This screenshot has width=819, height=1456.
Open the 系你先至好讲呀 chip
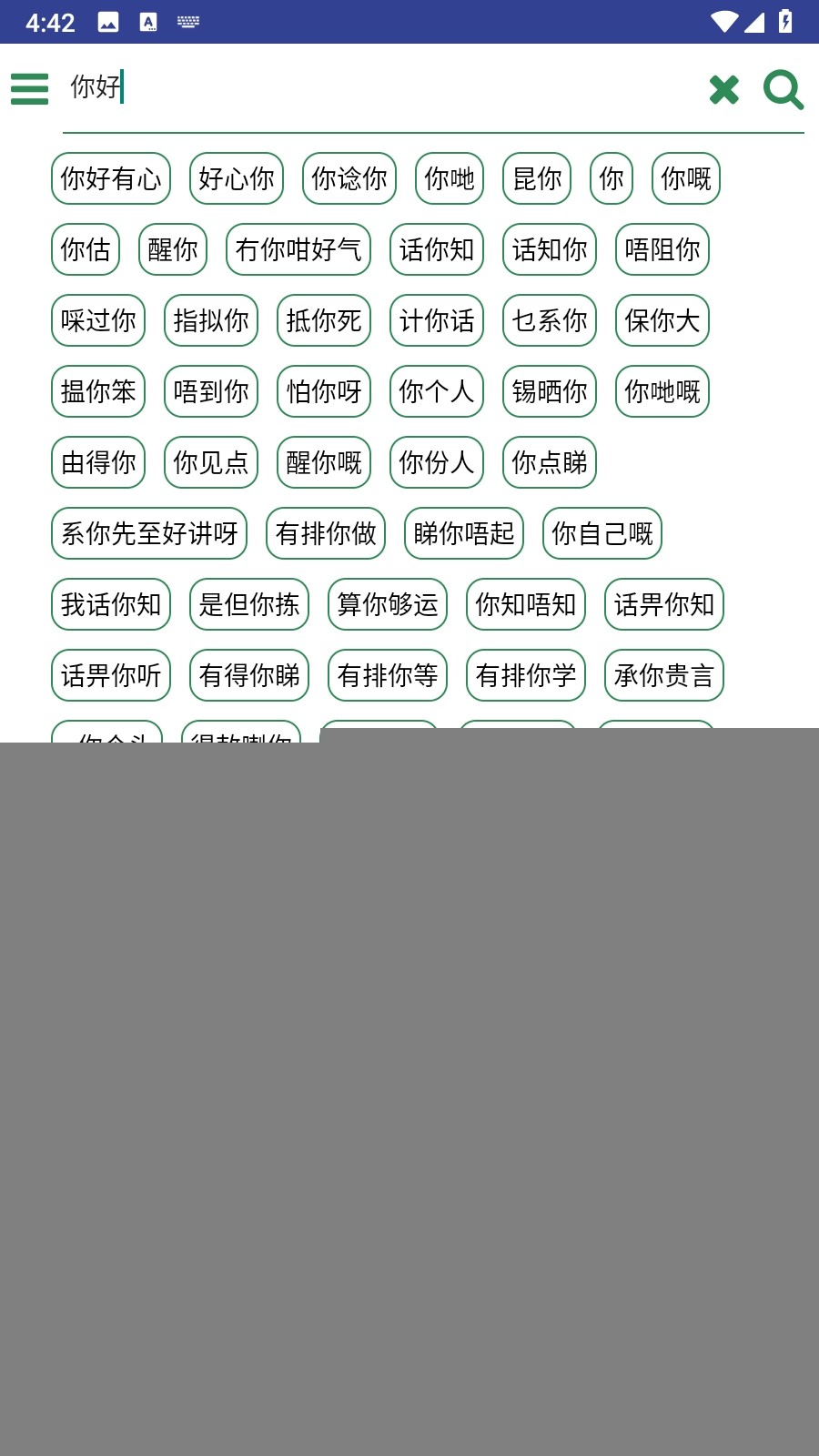pos(149,533)
